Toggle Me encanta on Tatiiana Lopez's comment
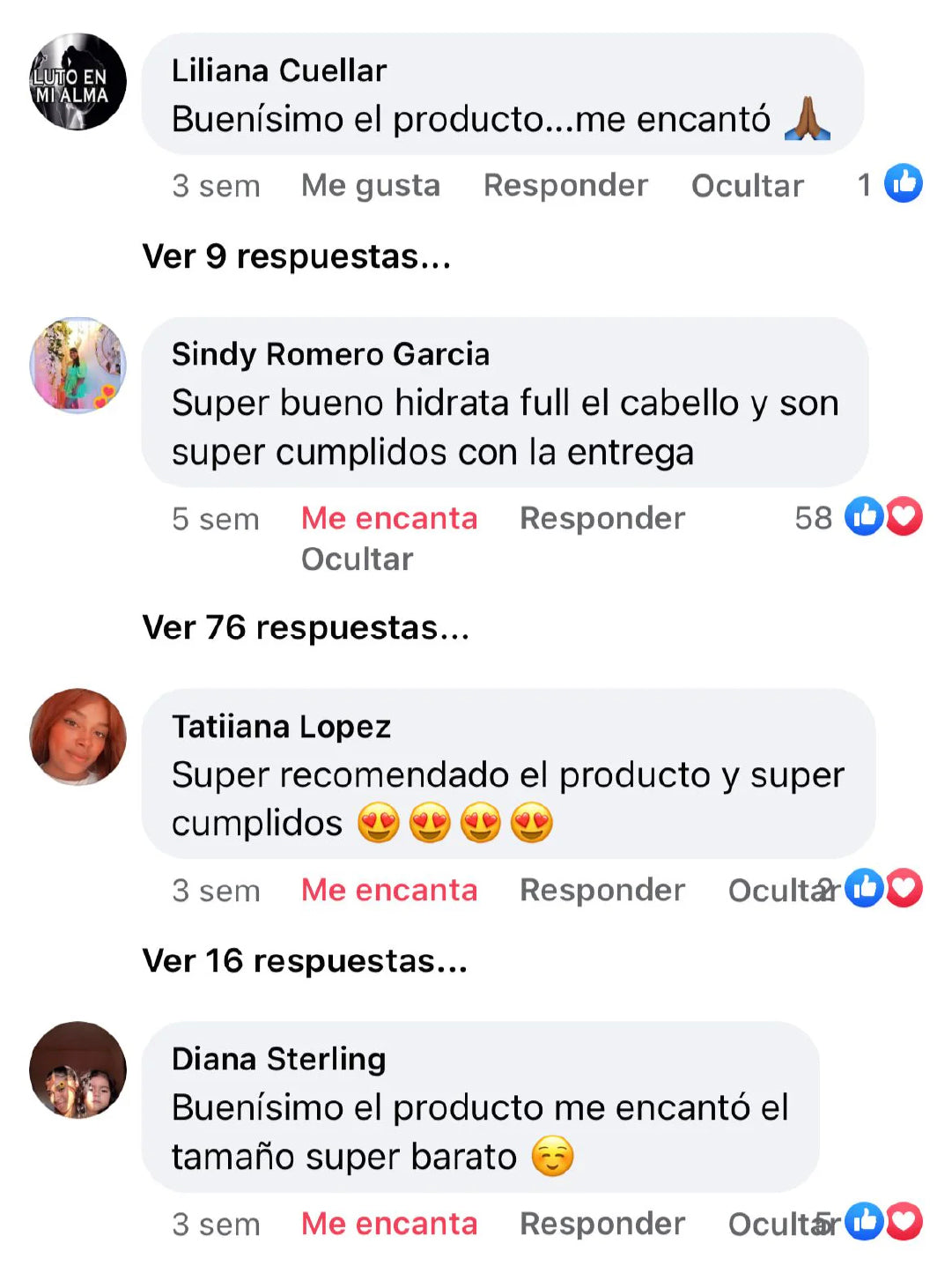952x1273 pixels. (x=388, y=890)
